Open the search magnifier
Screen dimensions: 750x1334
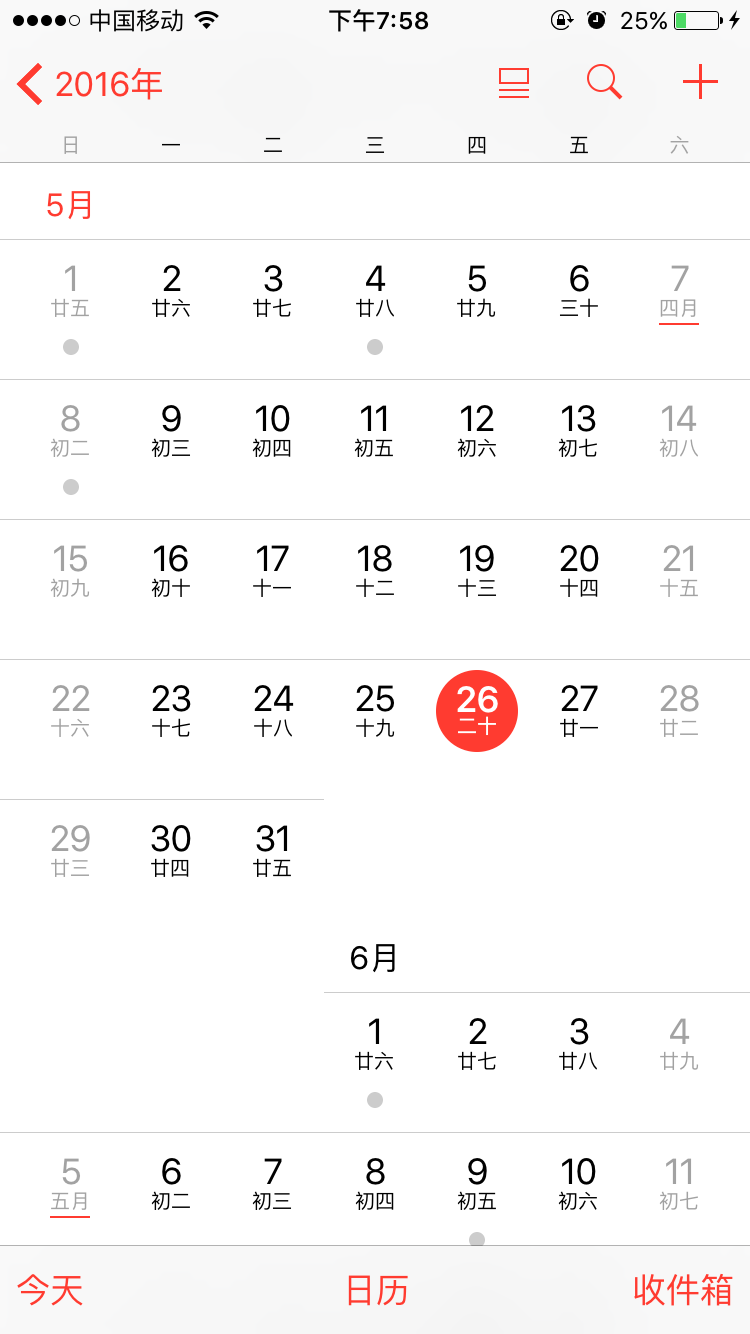pyautogui.click(x=604, y=83)
